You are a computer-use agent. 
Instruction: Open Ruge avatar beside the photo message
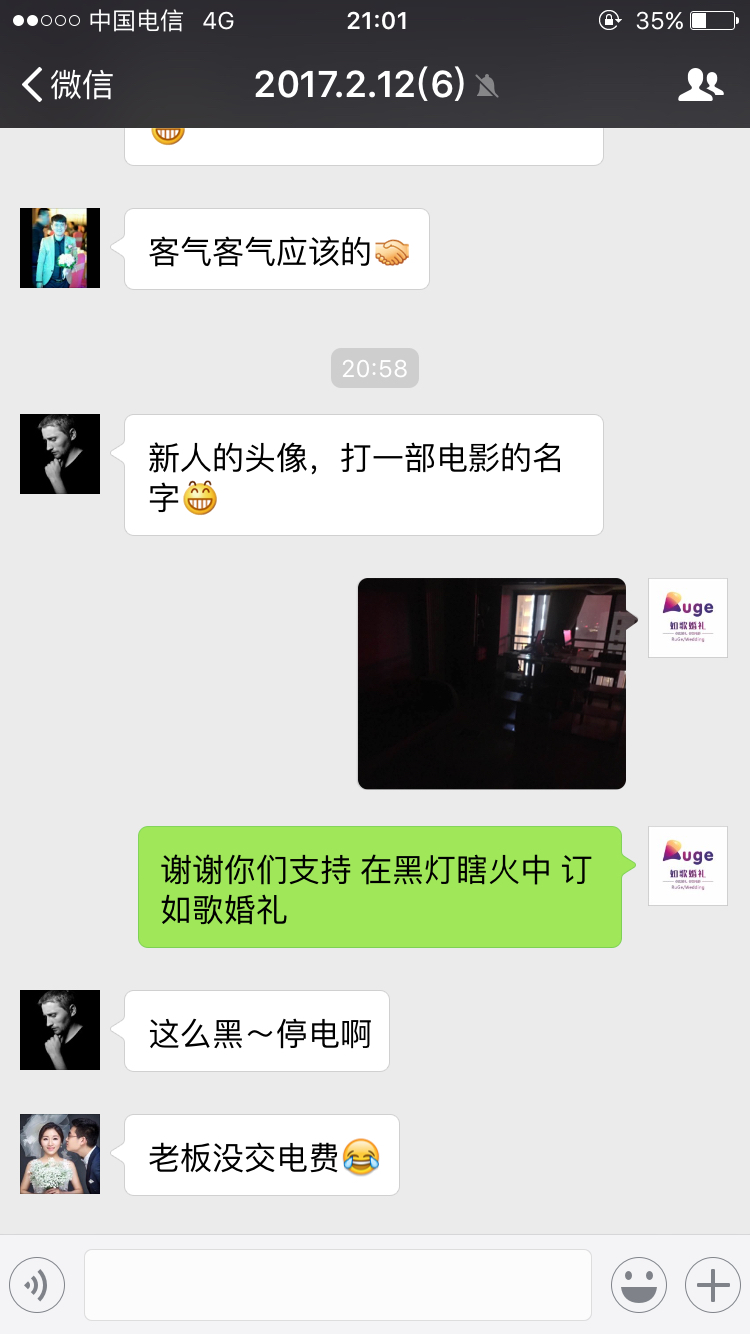click(688, 618)
